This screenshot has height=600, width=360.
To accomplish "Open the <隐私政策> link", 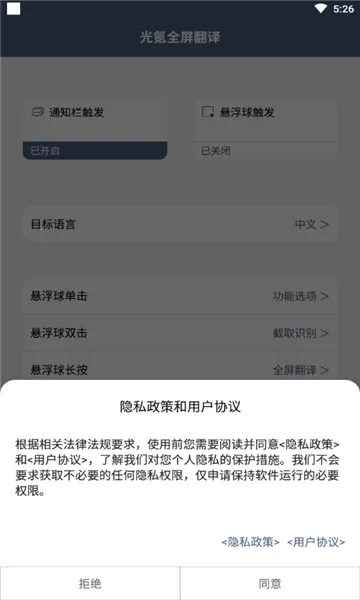I will (251, 542).
